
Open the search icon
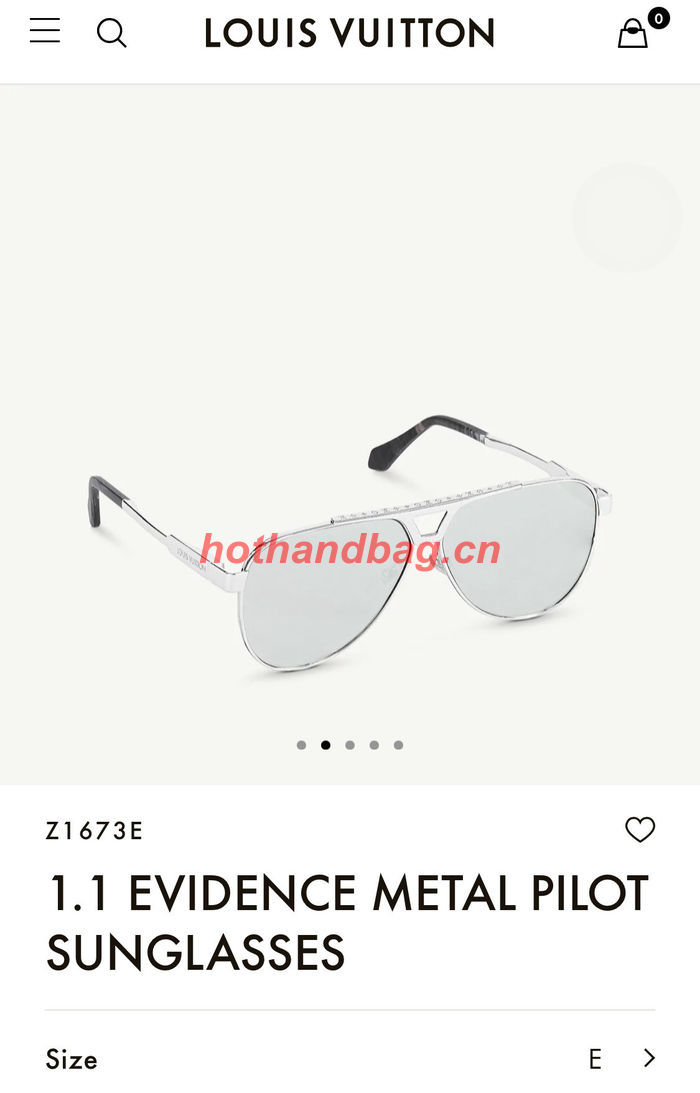tap(111, 33)
